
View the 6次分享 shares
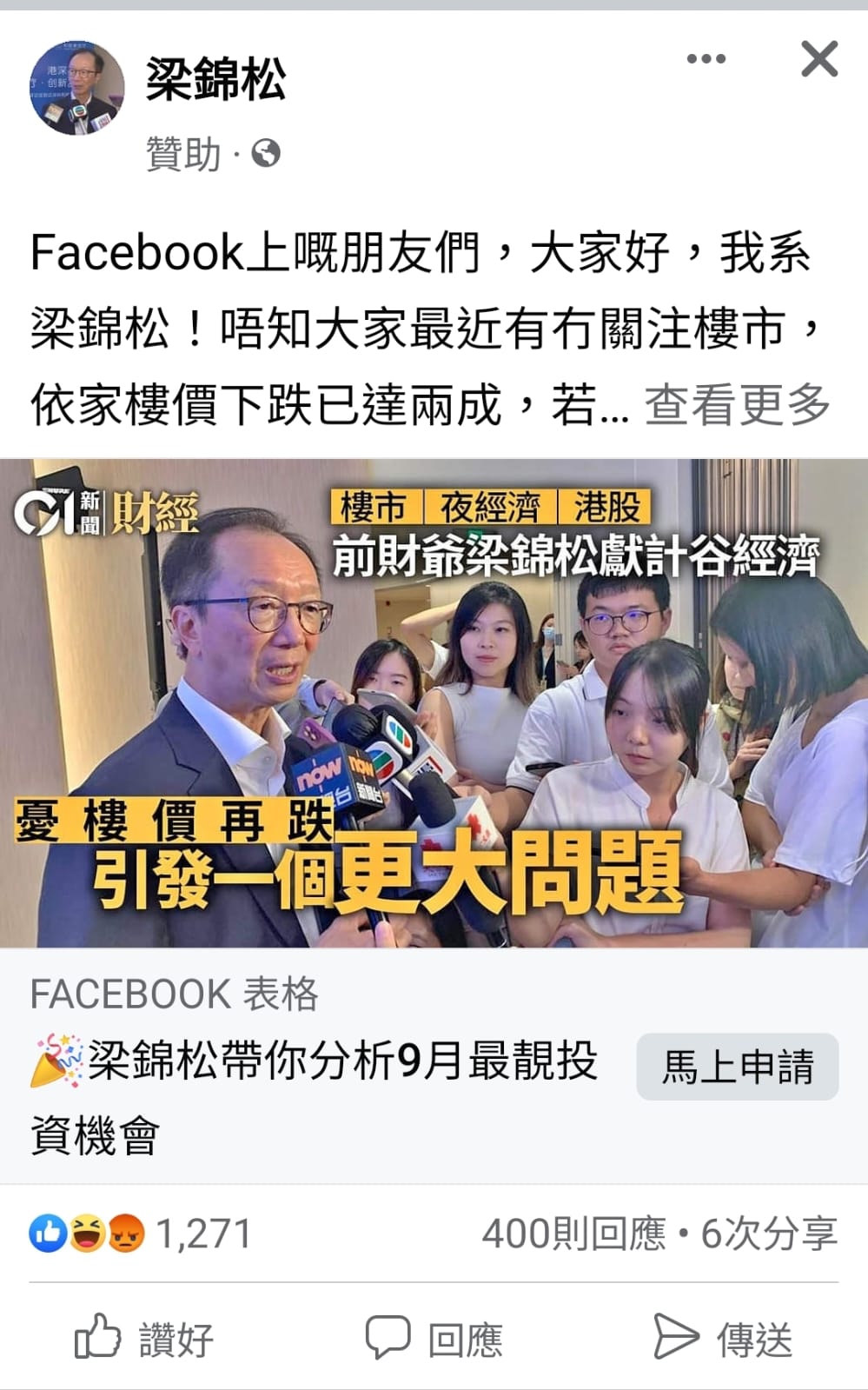768,1234
